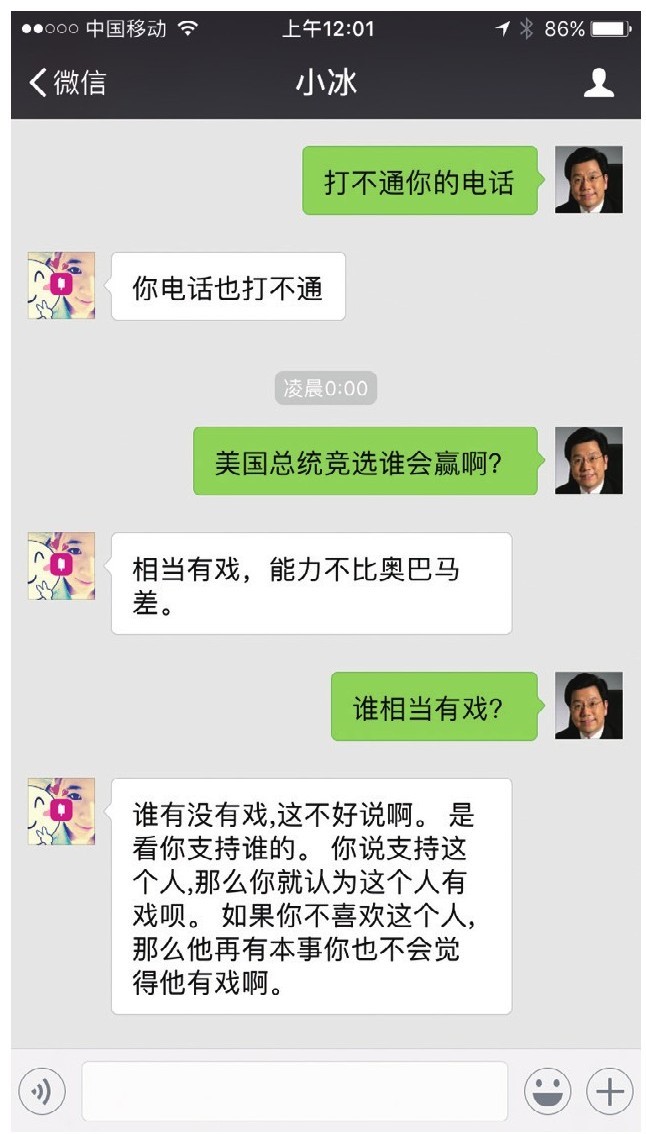The height and width of the screenshot is (1134, 646).
Task: Focus the message text field
Action: pos(294,1090)
